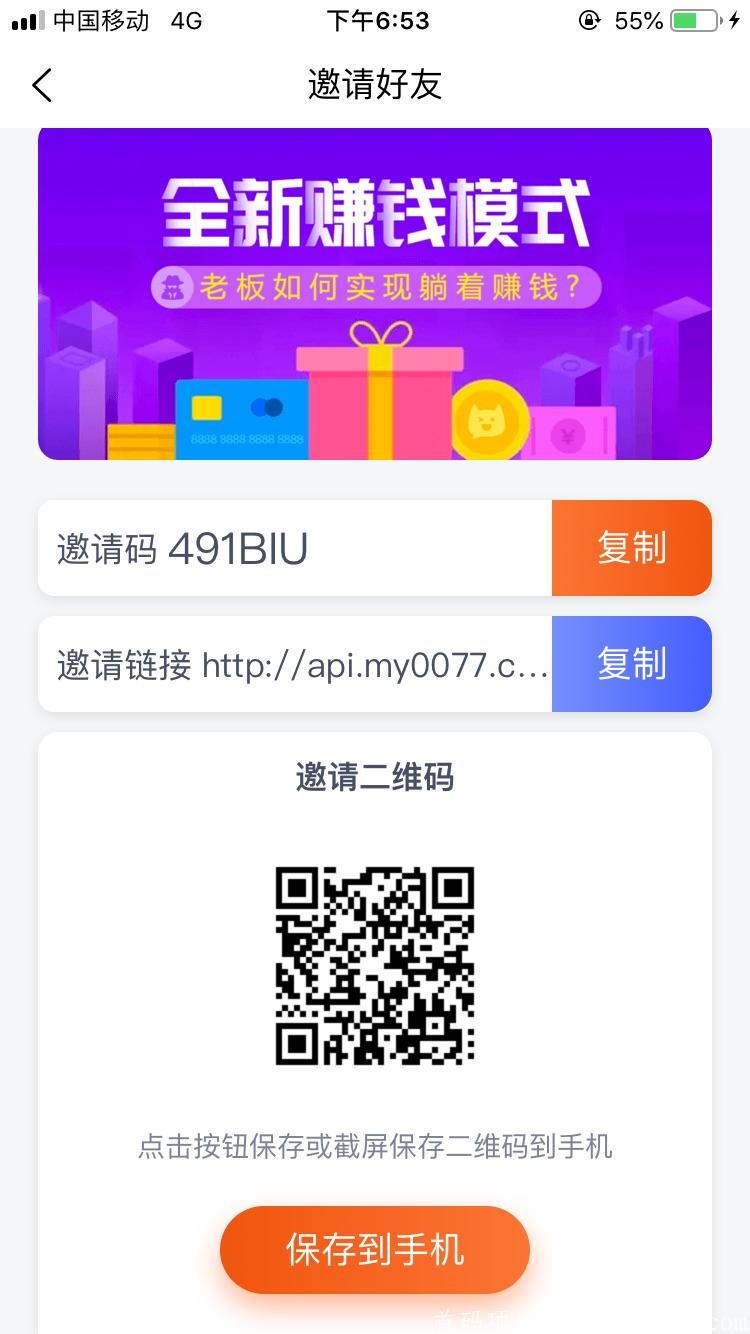The height and width of the screenshot is (1334, 750).
Task: Tap the 邀请二维码 QR code image
Action: pyautogui.click(x=375, y=963)
